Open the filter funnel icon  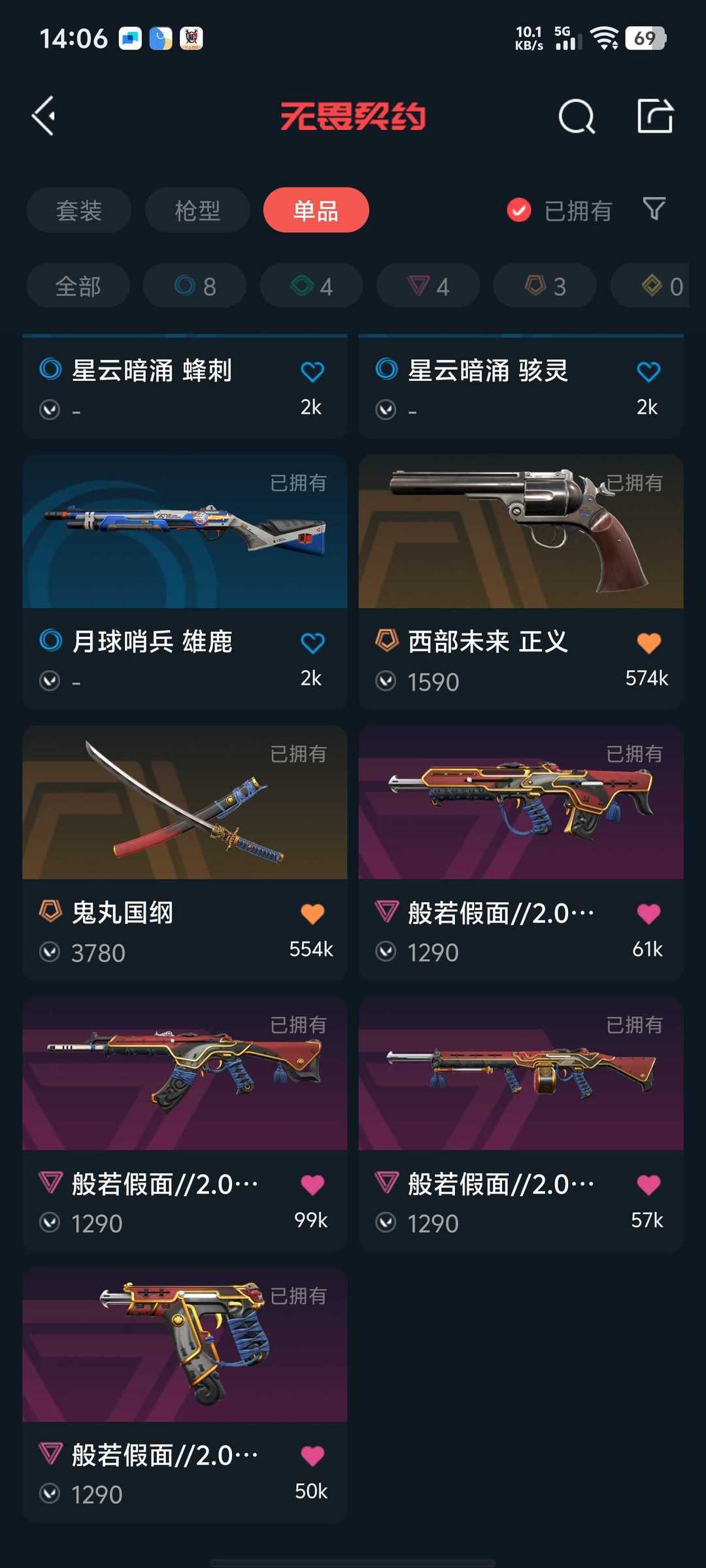654,210
